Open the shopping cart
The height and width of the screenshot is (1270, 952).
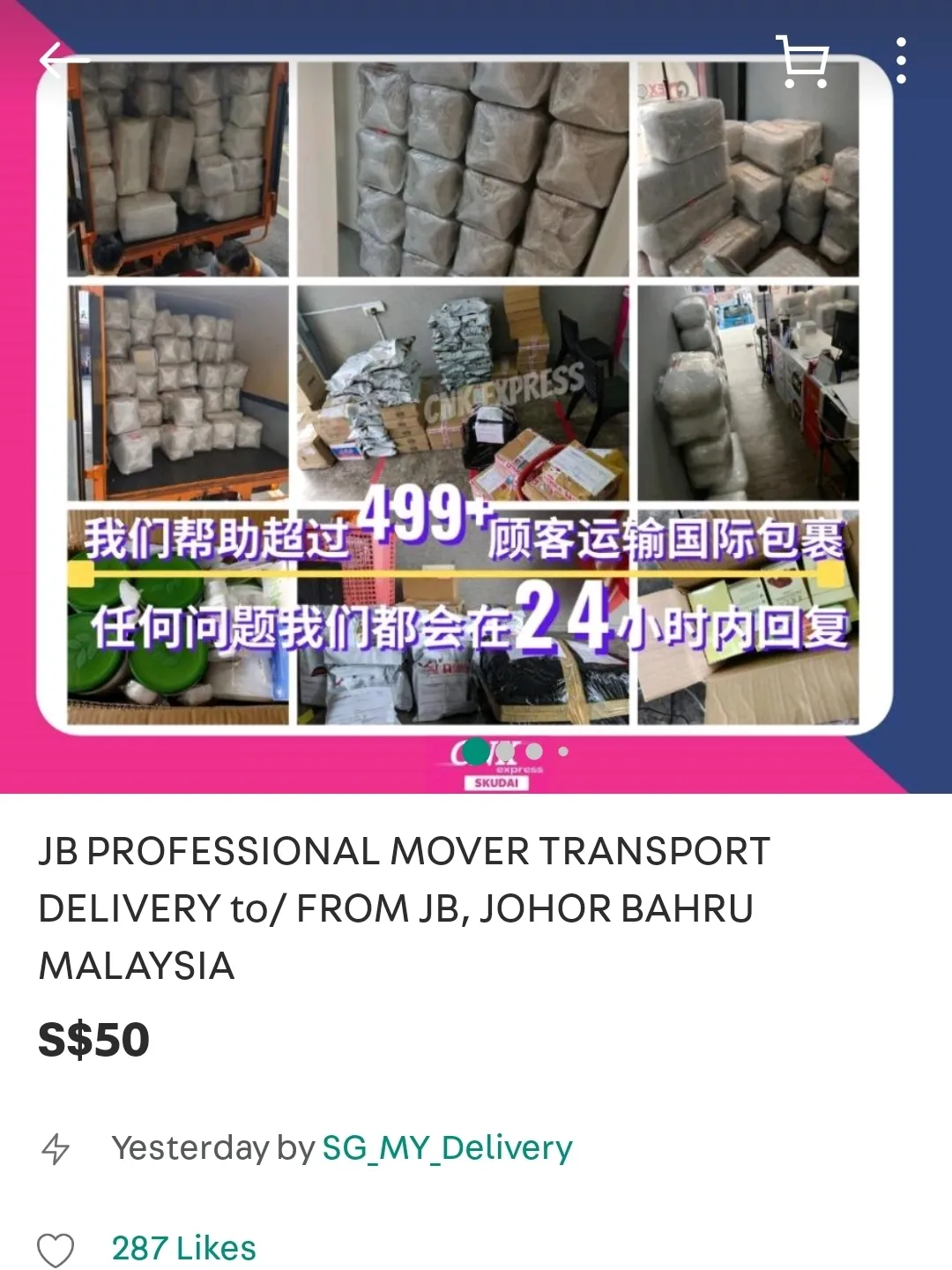pos(802,62)
